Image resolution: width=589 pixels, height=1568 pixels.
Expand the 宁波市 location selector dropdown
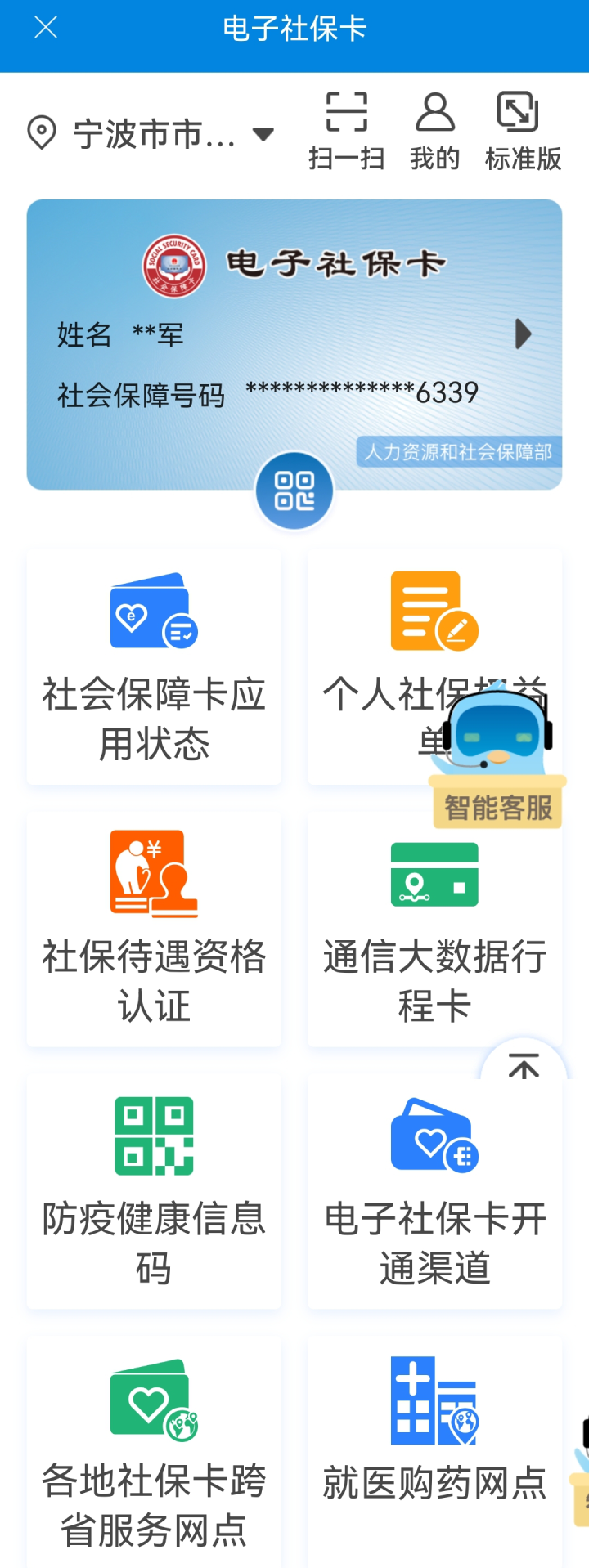(x=262, y=134)
